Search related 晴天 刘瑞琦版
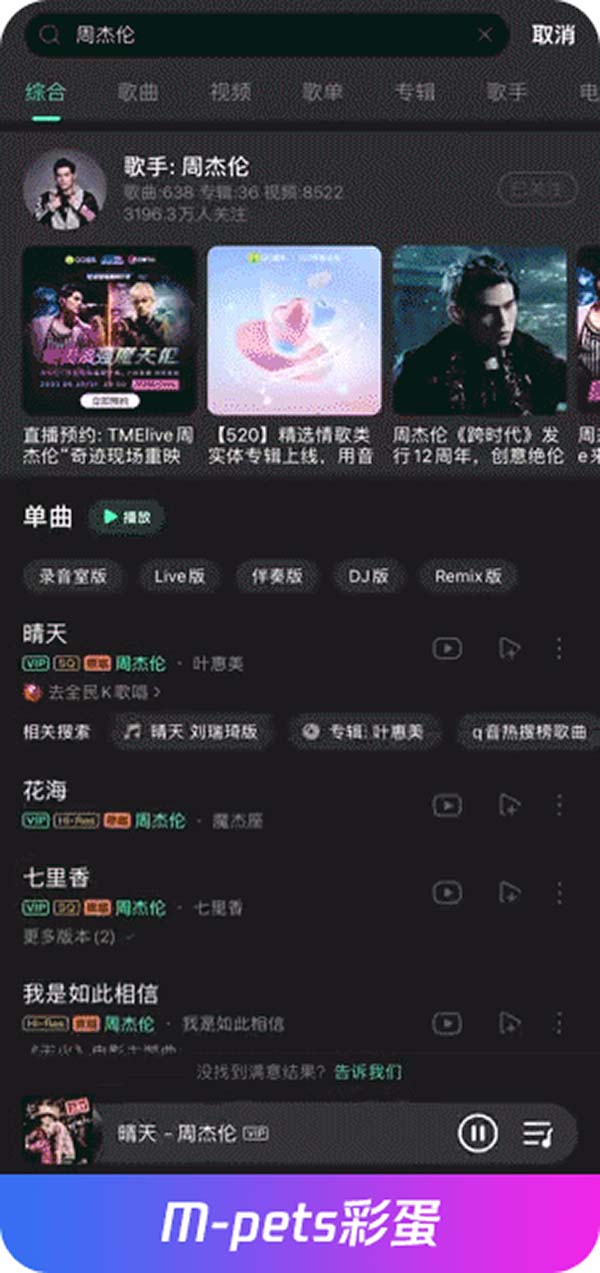600x1273 pixels. click(191, 731)
